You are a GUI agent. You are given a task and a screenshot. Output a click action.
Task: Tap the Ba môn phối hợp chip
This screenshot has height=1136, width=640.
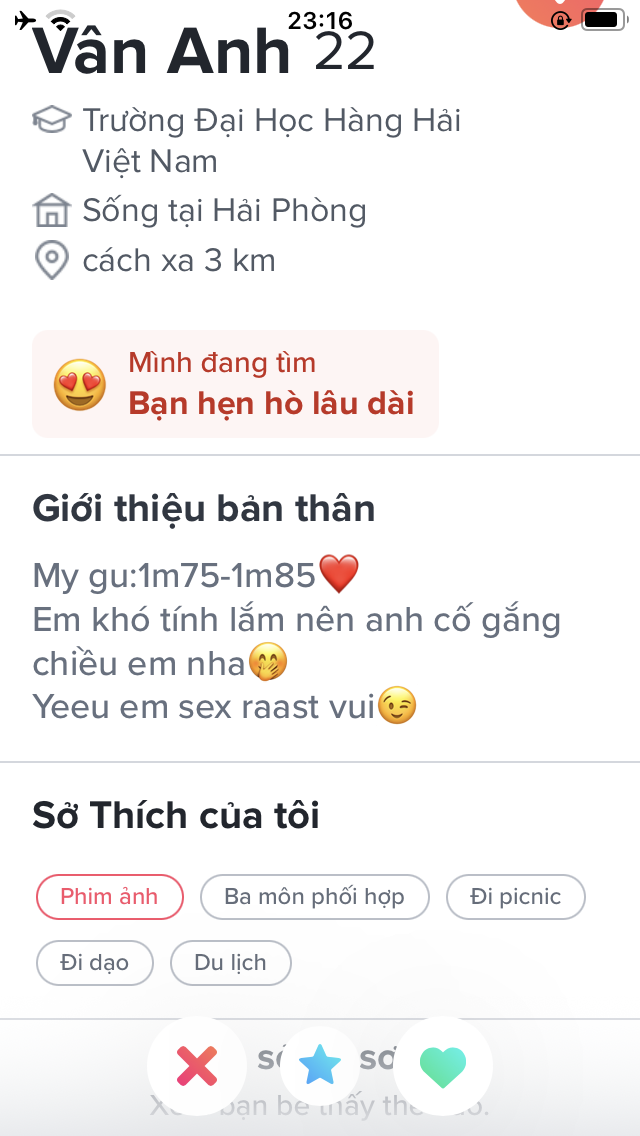click(315, 896)
